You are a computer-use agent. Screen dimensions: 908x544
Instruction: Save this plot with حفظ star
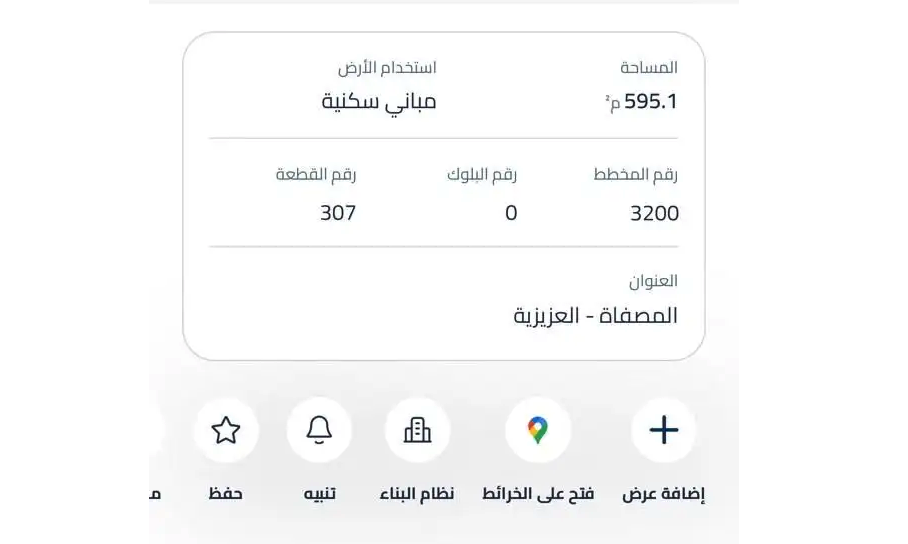coord(226,430)
